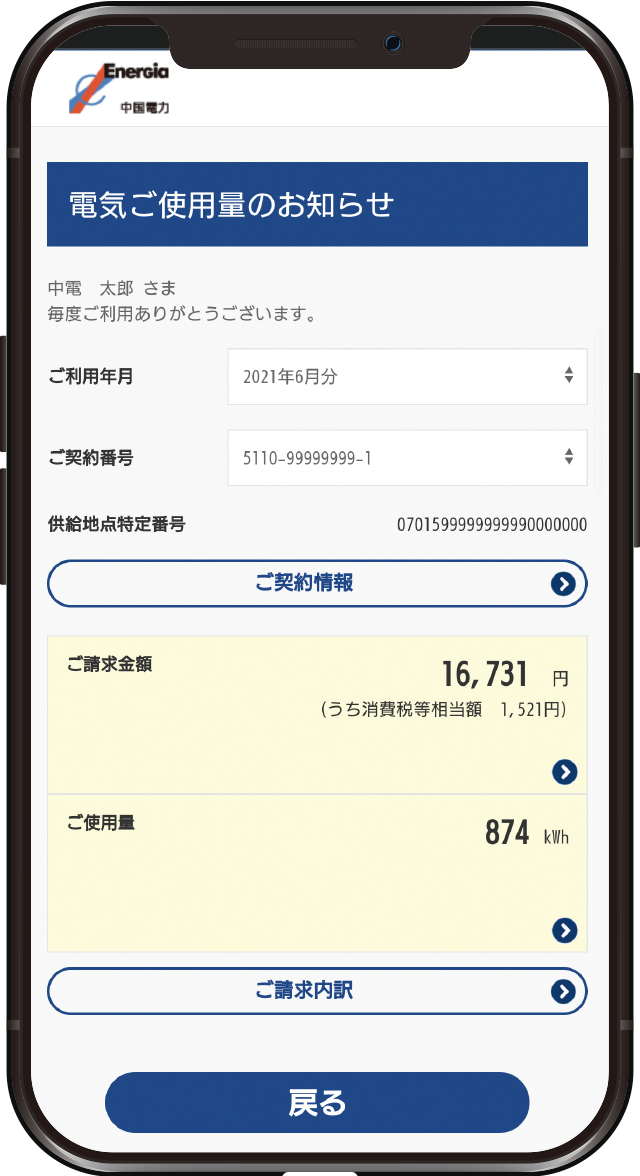Open ご契約情報 contract details

pos(317,584)
